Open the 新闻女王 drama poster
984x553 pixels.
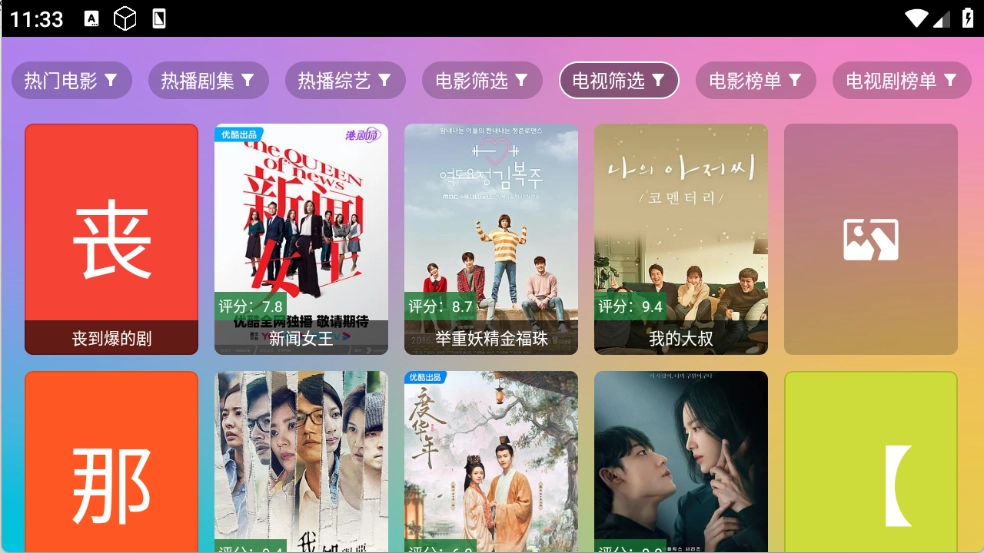point(301,239)
